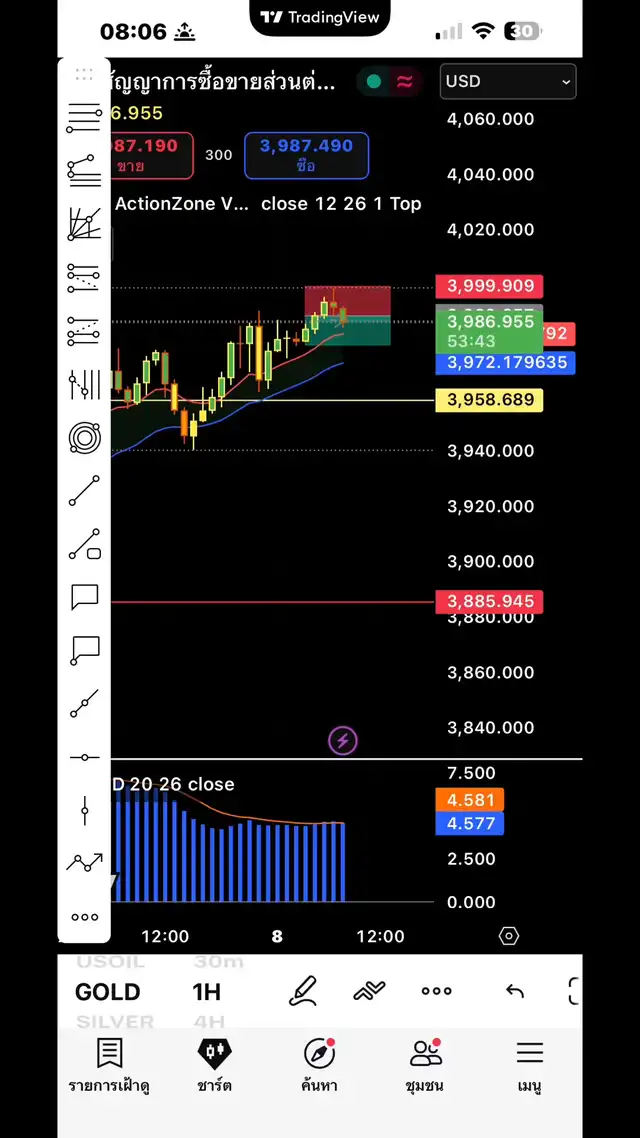Open more drawing tools at toolbar bottom

tap(84, 917)
